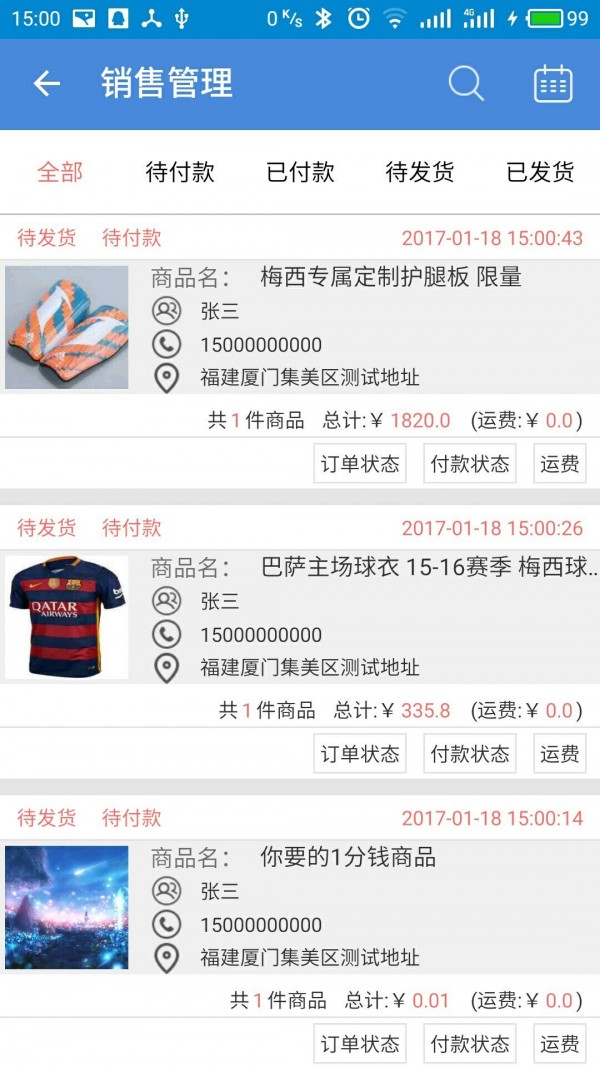600x1067 pixels.
Task: Switch to the 全部 tab
Action: coord(60,172)
